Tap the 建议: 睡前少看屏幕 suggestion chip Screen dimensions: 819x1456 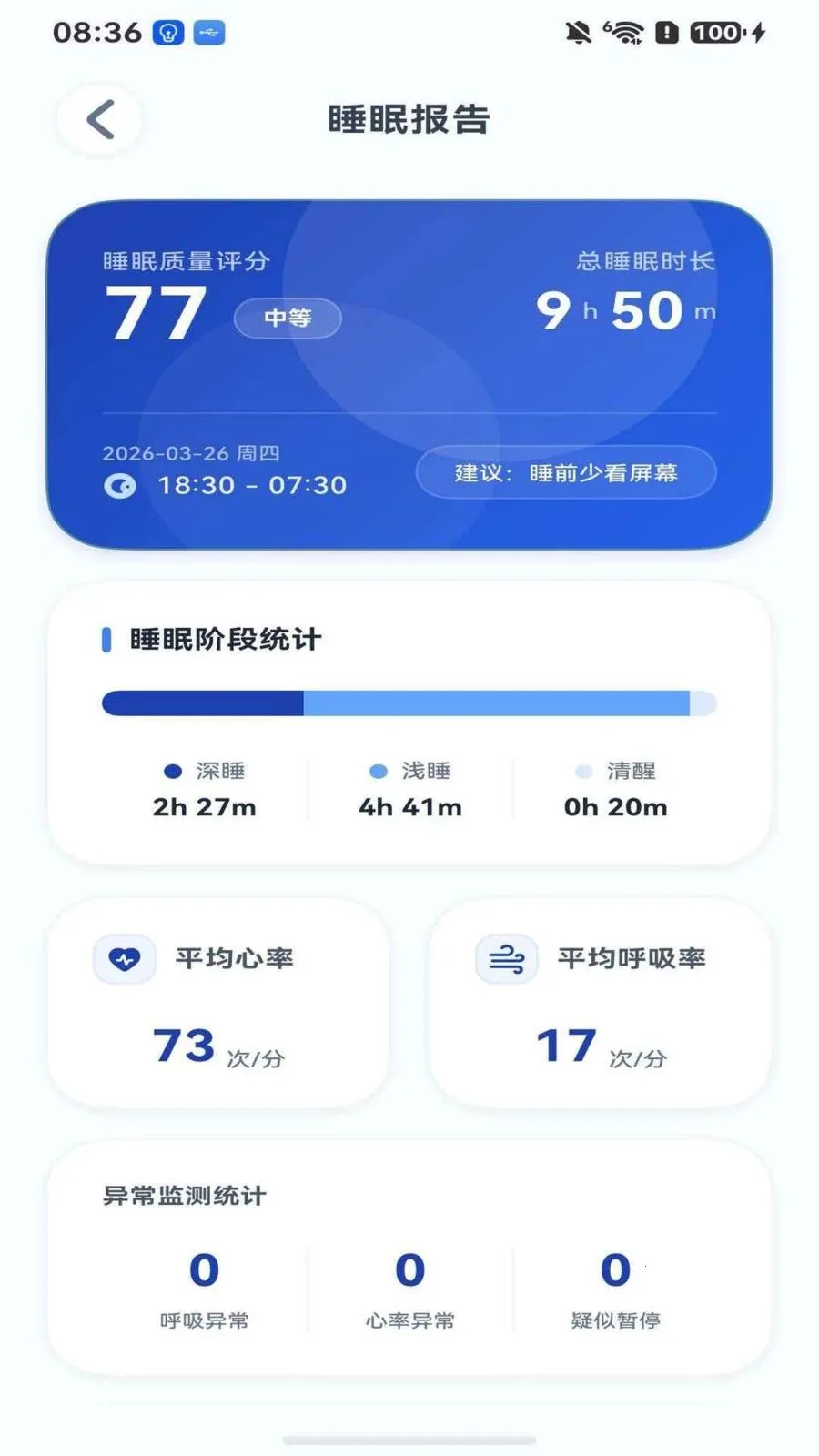(566, 472)
